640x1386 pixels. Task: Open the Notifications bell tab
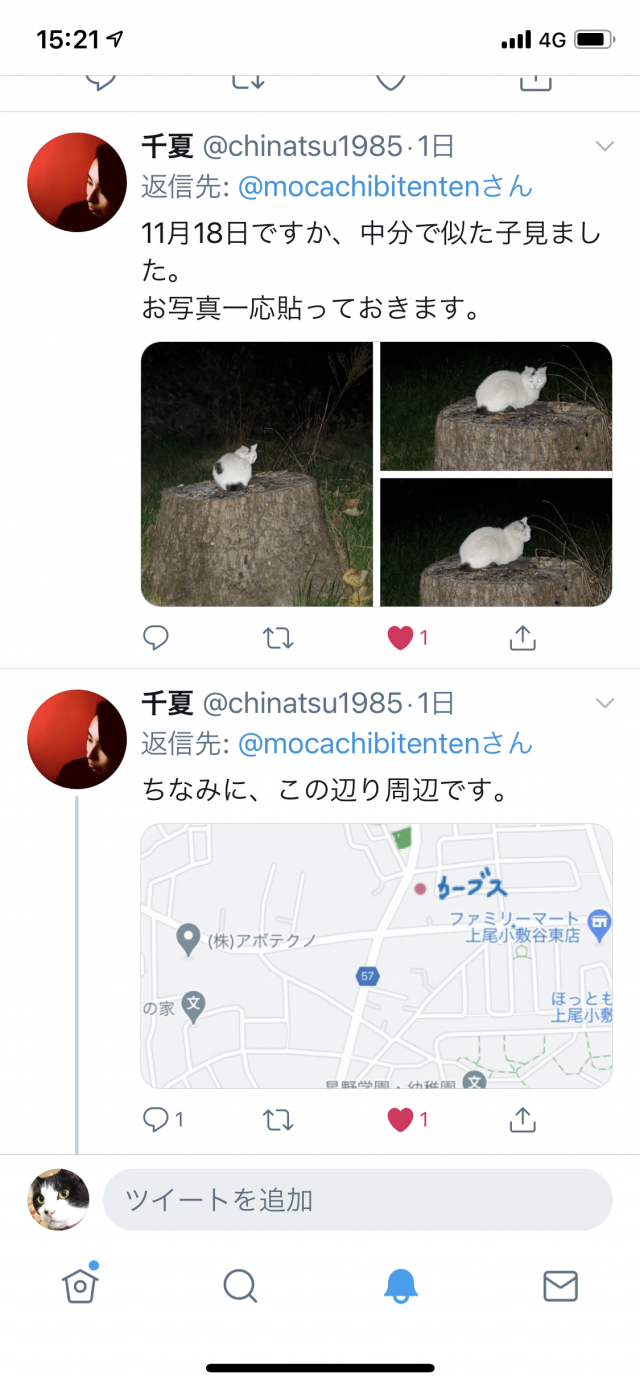[x=401, y=1285]
